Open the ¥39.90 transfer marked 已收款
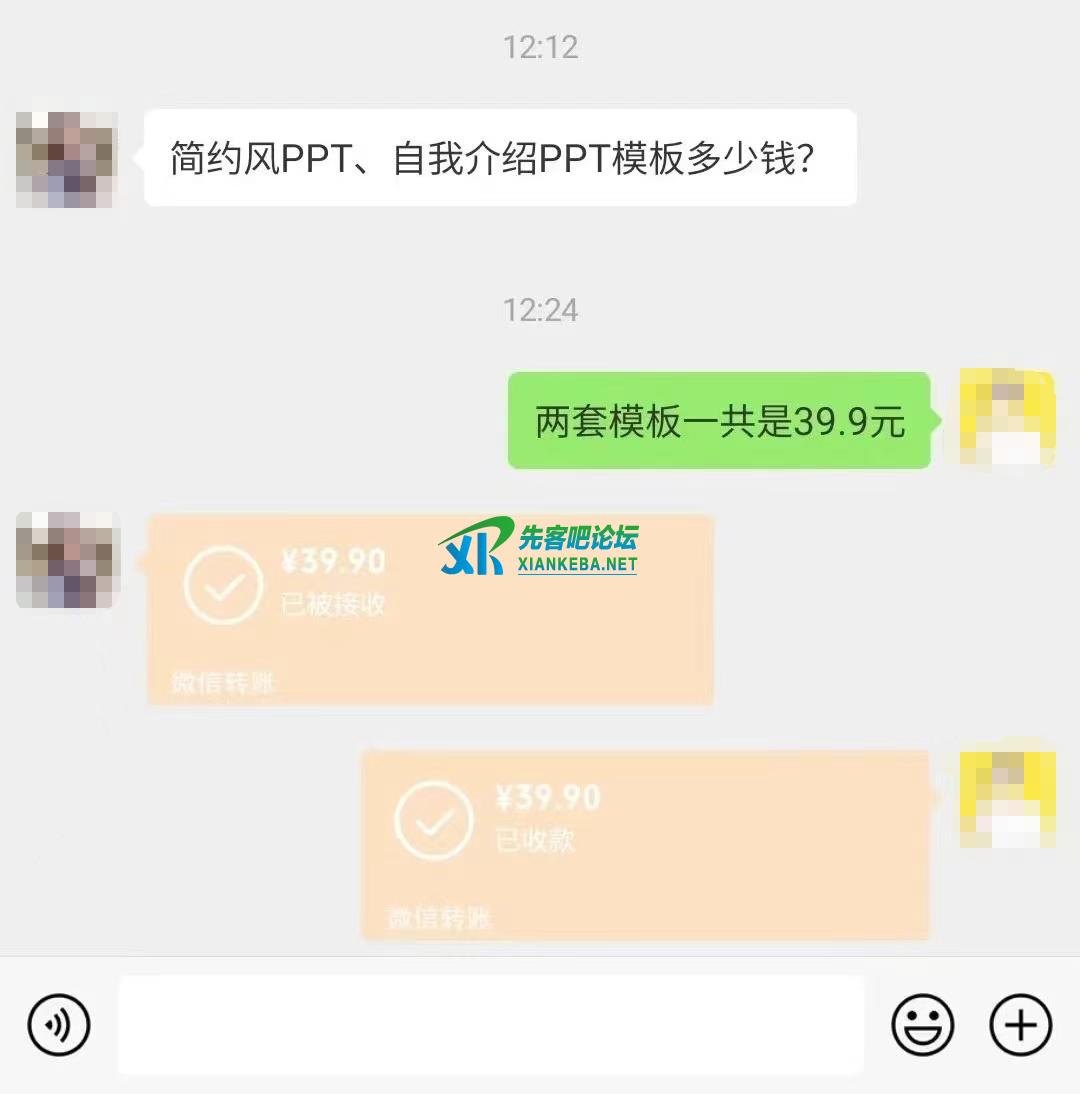This screenshot has width=1080, height=1094. click(x=645, y=844)
